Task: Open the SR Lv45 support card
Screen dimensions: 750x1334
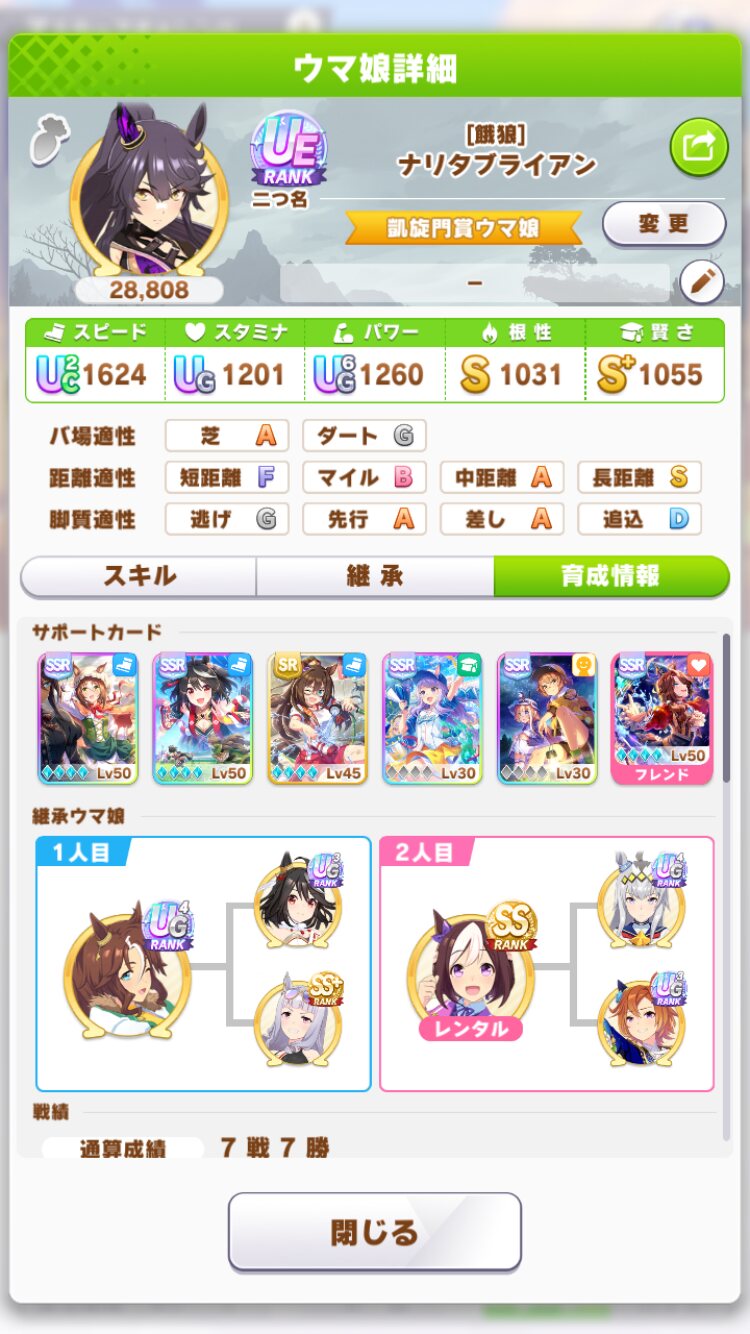Action: click(318, 718)
